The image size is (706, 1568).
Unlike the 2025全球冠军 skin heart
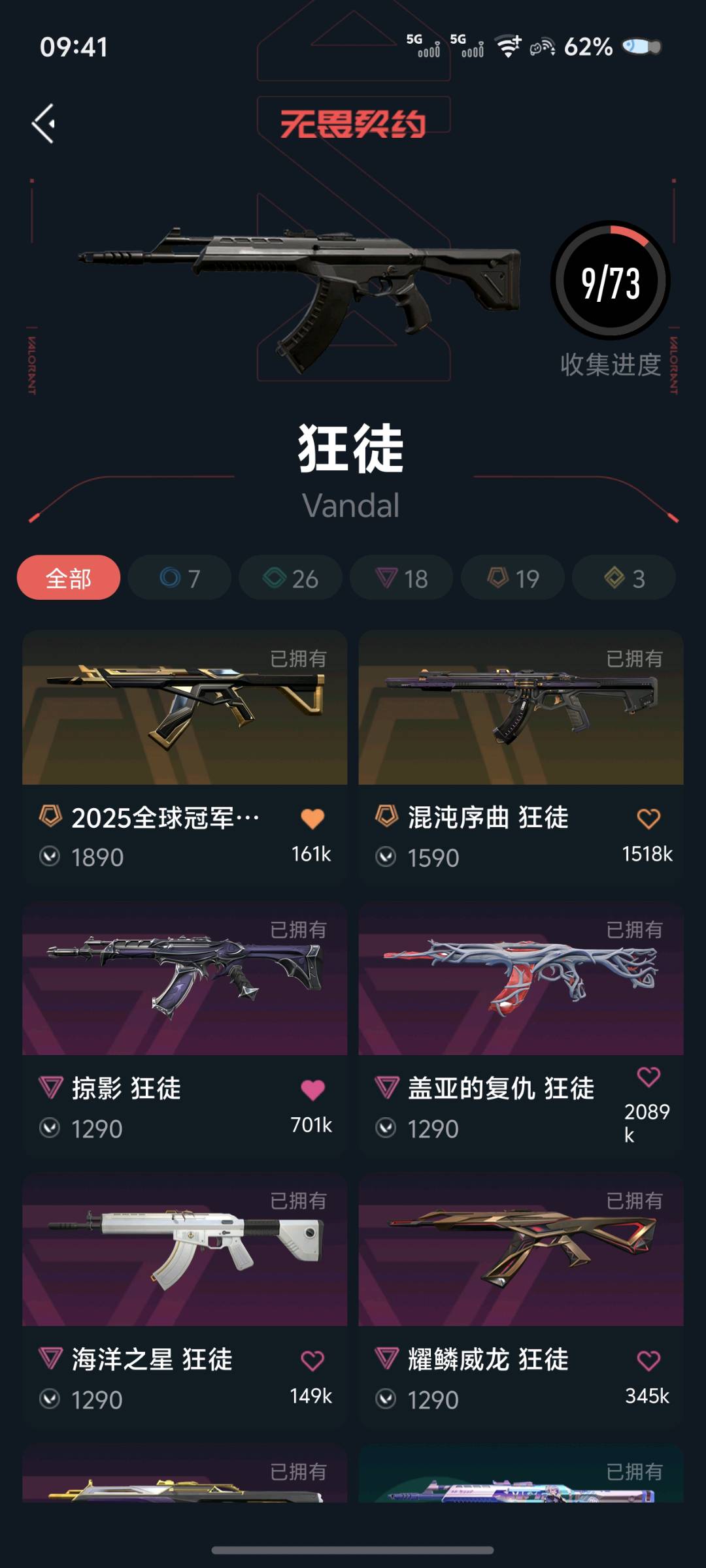point(312,819)
